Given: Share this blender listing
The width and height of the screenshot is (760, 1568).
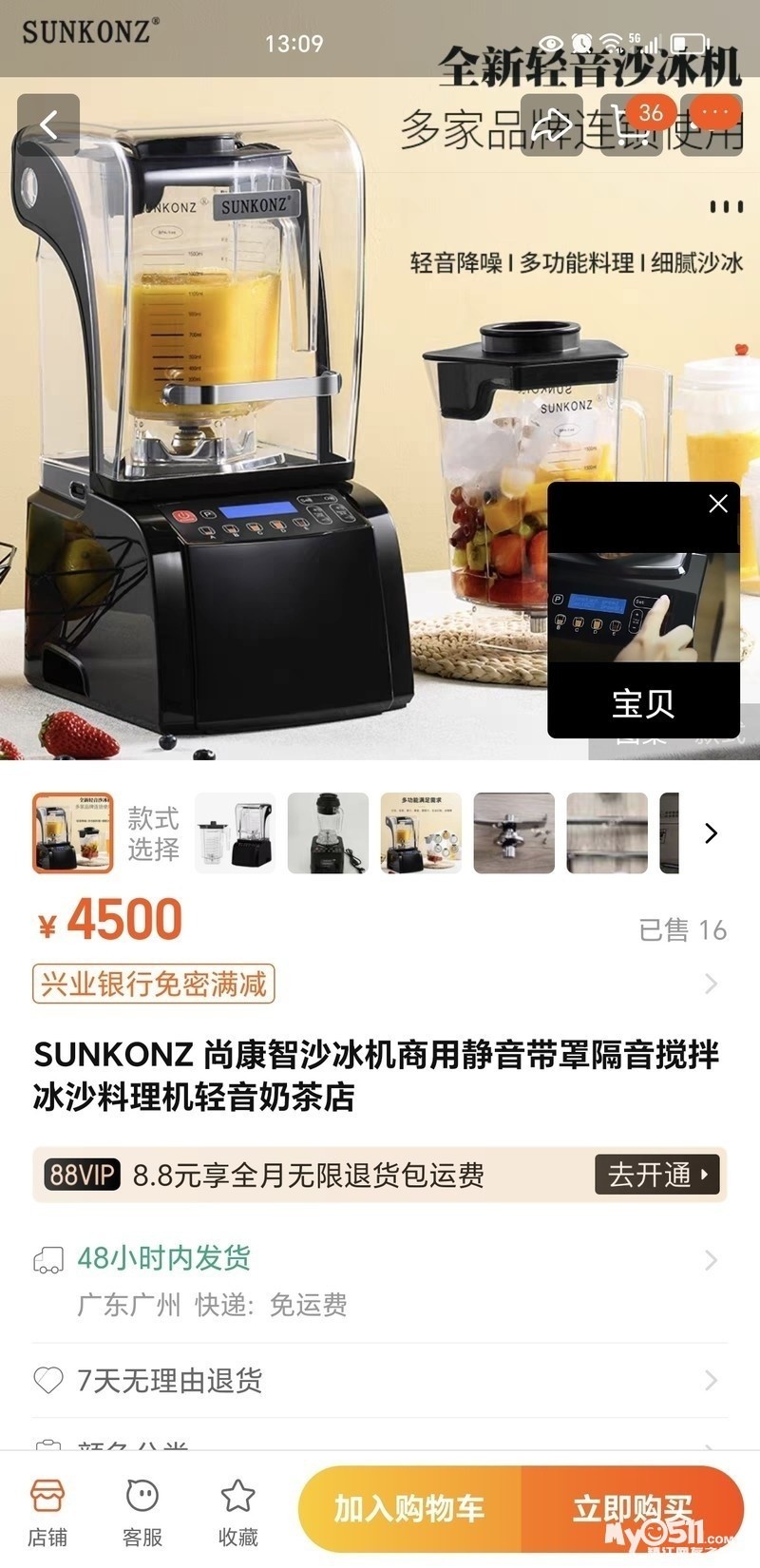Looking at the screenshot, I should [552, 124].
